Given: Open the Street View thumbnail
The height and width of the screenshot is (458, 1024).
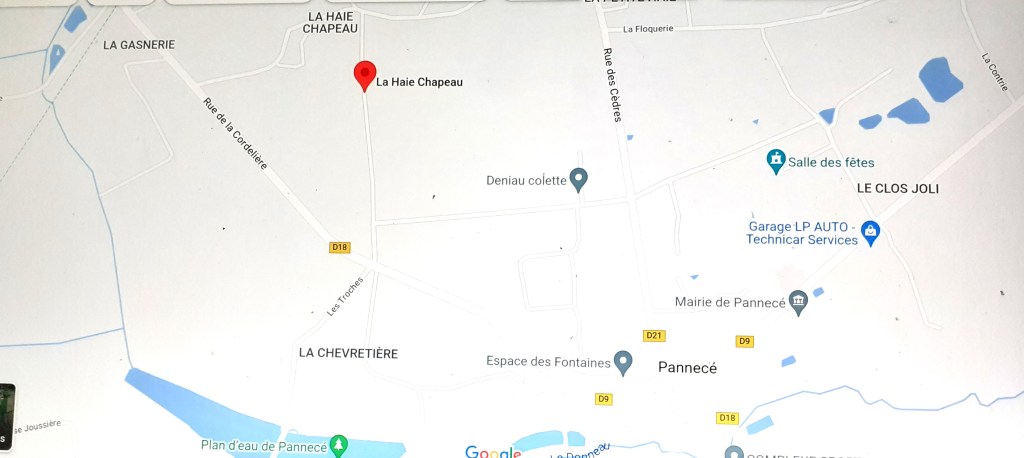Looking at the screenshot, I should tap(6, 413).
